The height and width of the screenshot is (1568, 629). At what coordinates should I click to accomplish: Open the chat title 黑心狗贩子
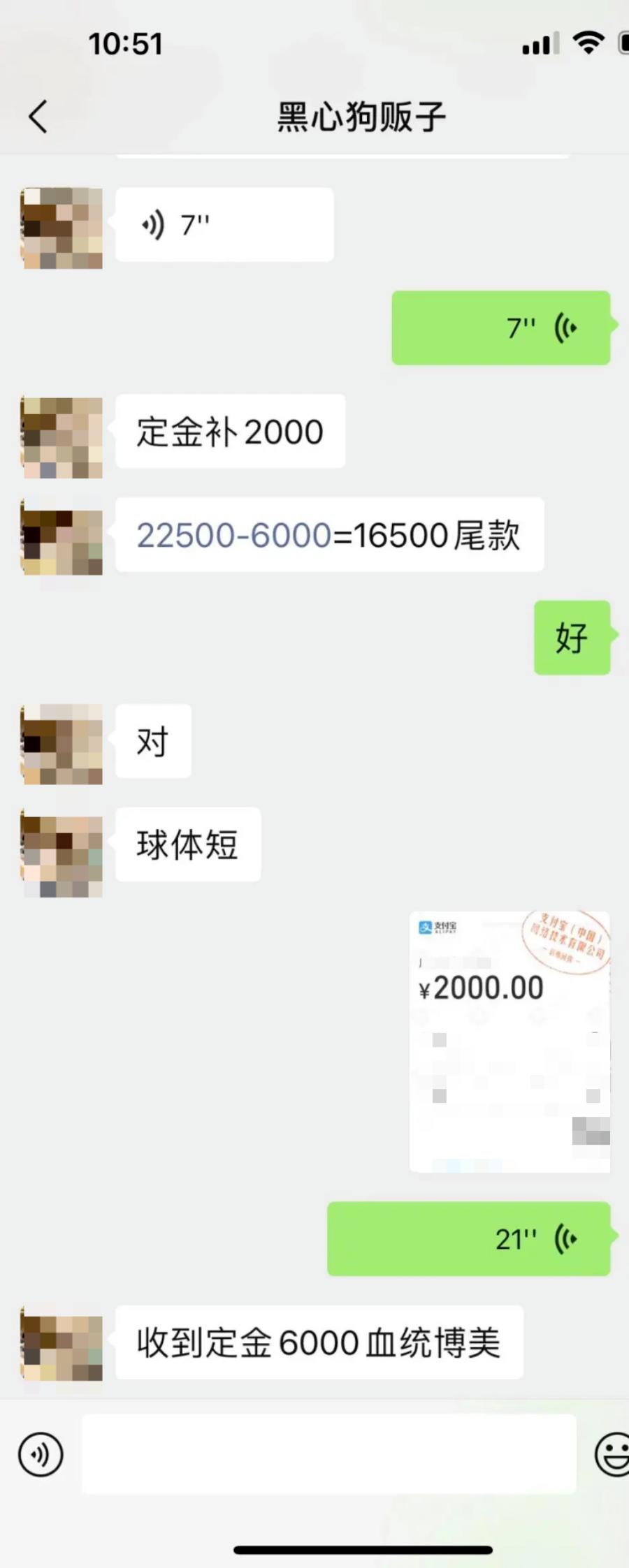tap(360, 115)
